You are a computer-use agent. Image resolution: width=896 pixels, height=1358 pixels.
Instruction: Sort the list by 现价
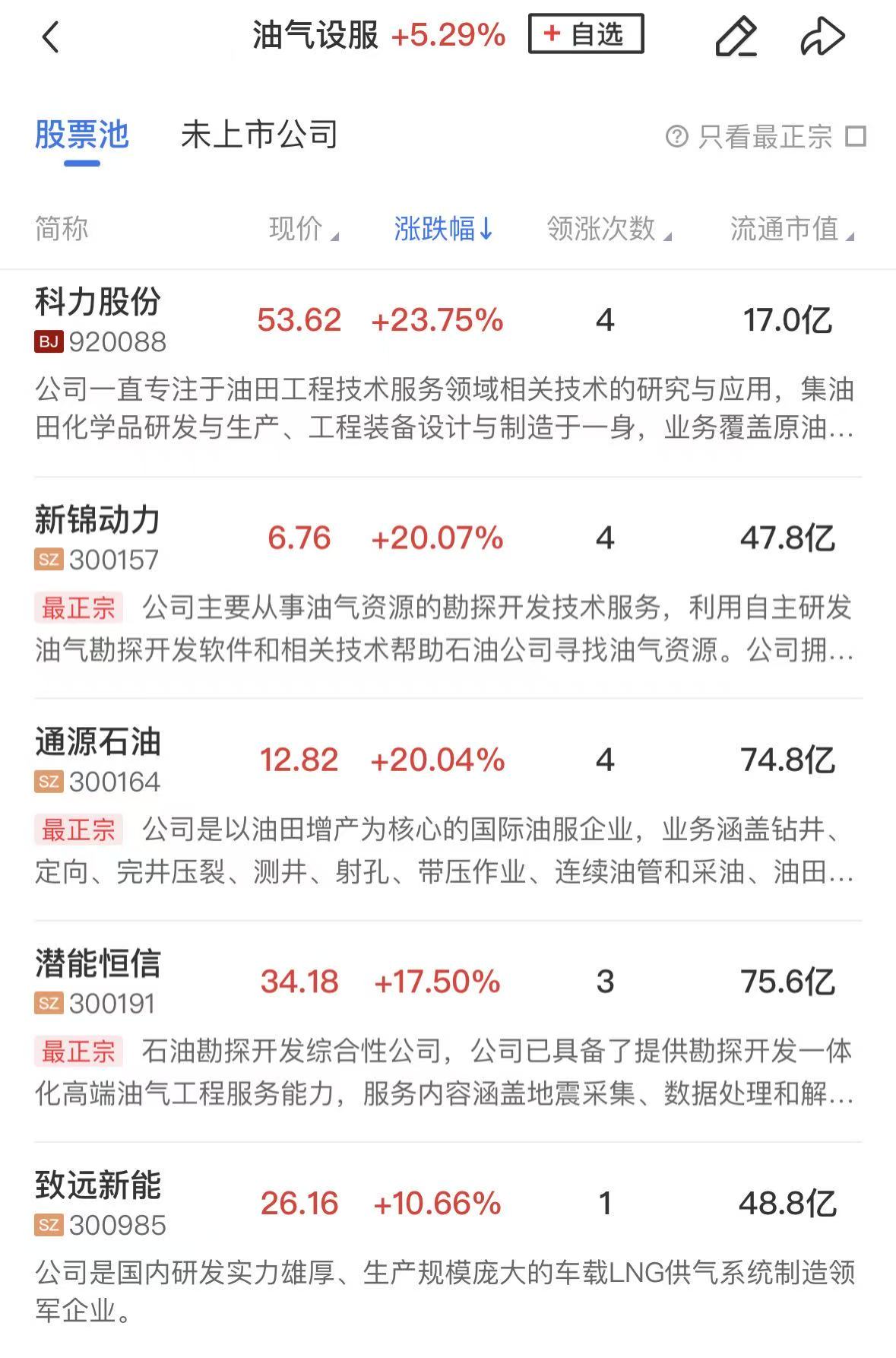tap(302, 228)
